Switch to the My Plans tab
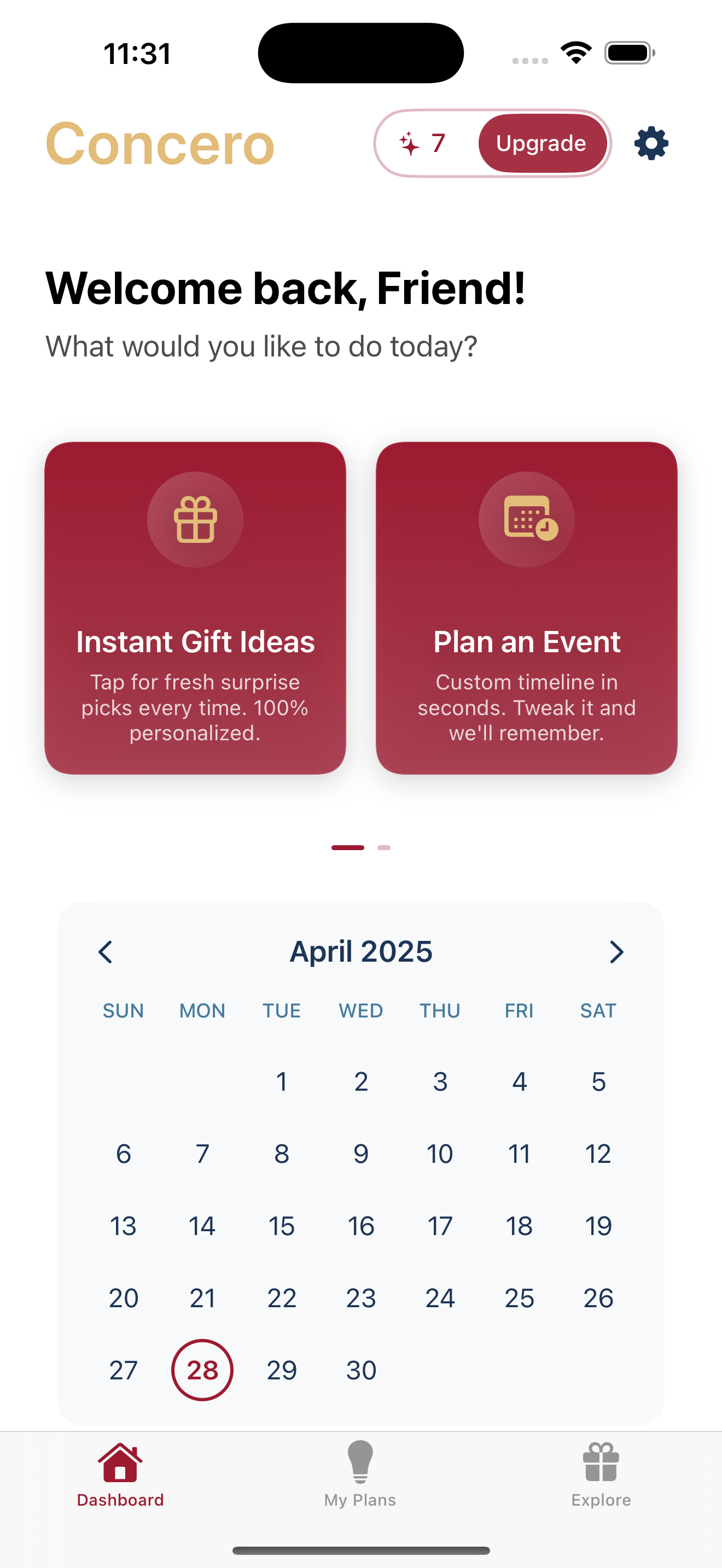Screen dimensions: 722x1568 pyautogui.click(x=360, y=1473)
